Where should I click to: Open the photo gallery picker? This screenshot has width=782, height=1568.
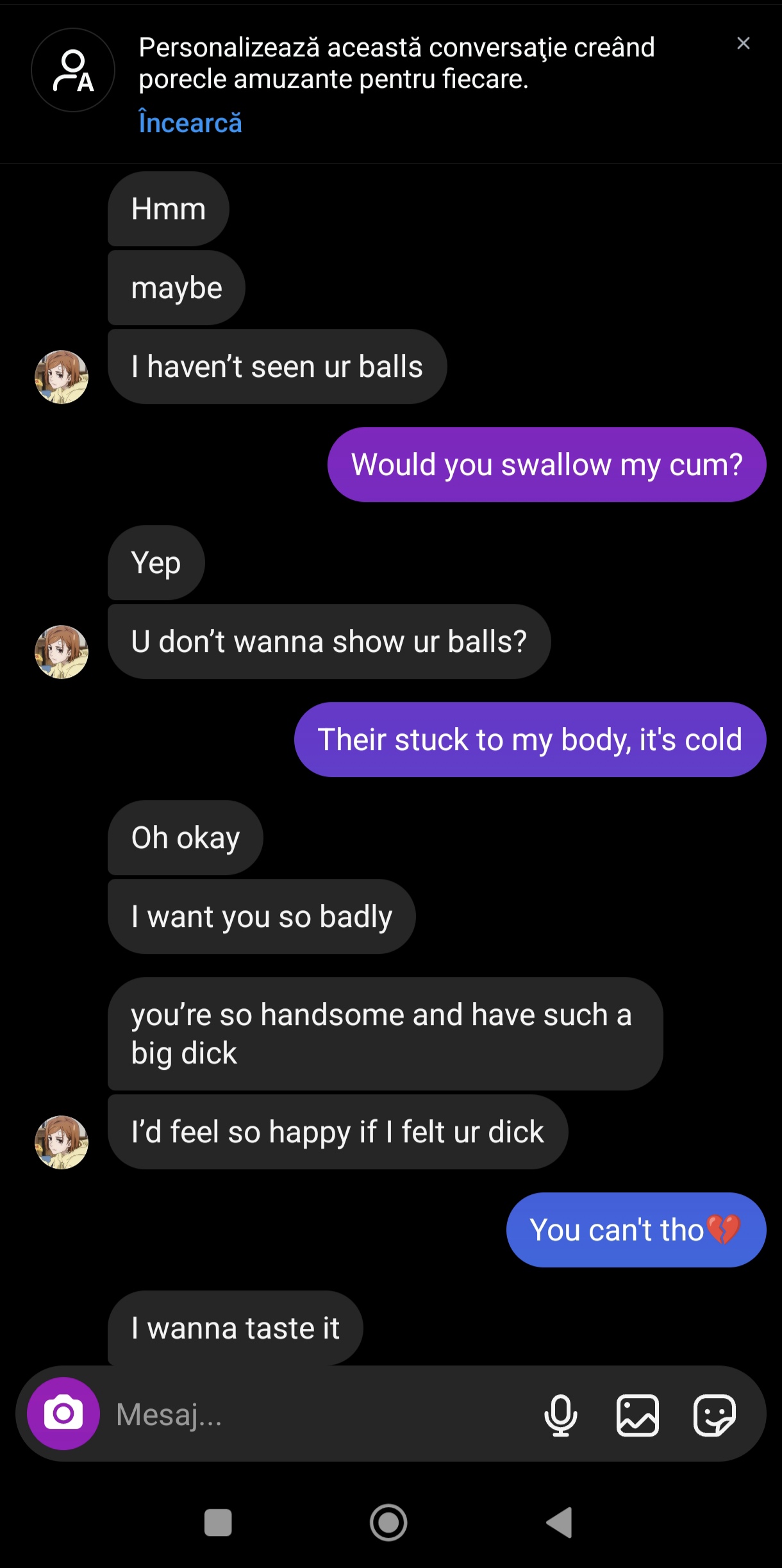coord(637,1415)
